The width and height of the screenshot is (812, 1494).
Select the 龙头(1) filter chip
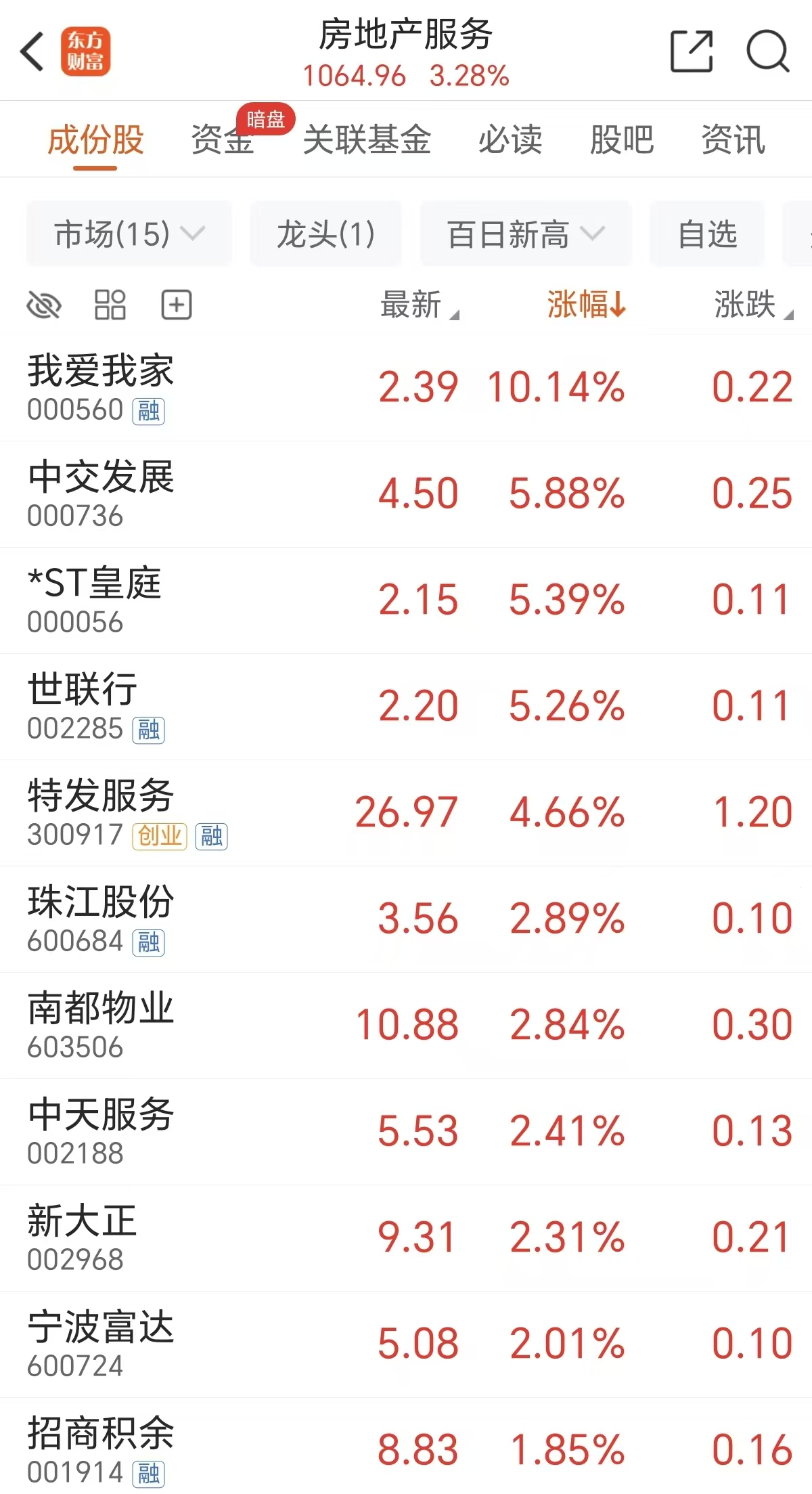(x=325, y=234)
